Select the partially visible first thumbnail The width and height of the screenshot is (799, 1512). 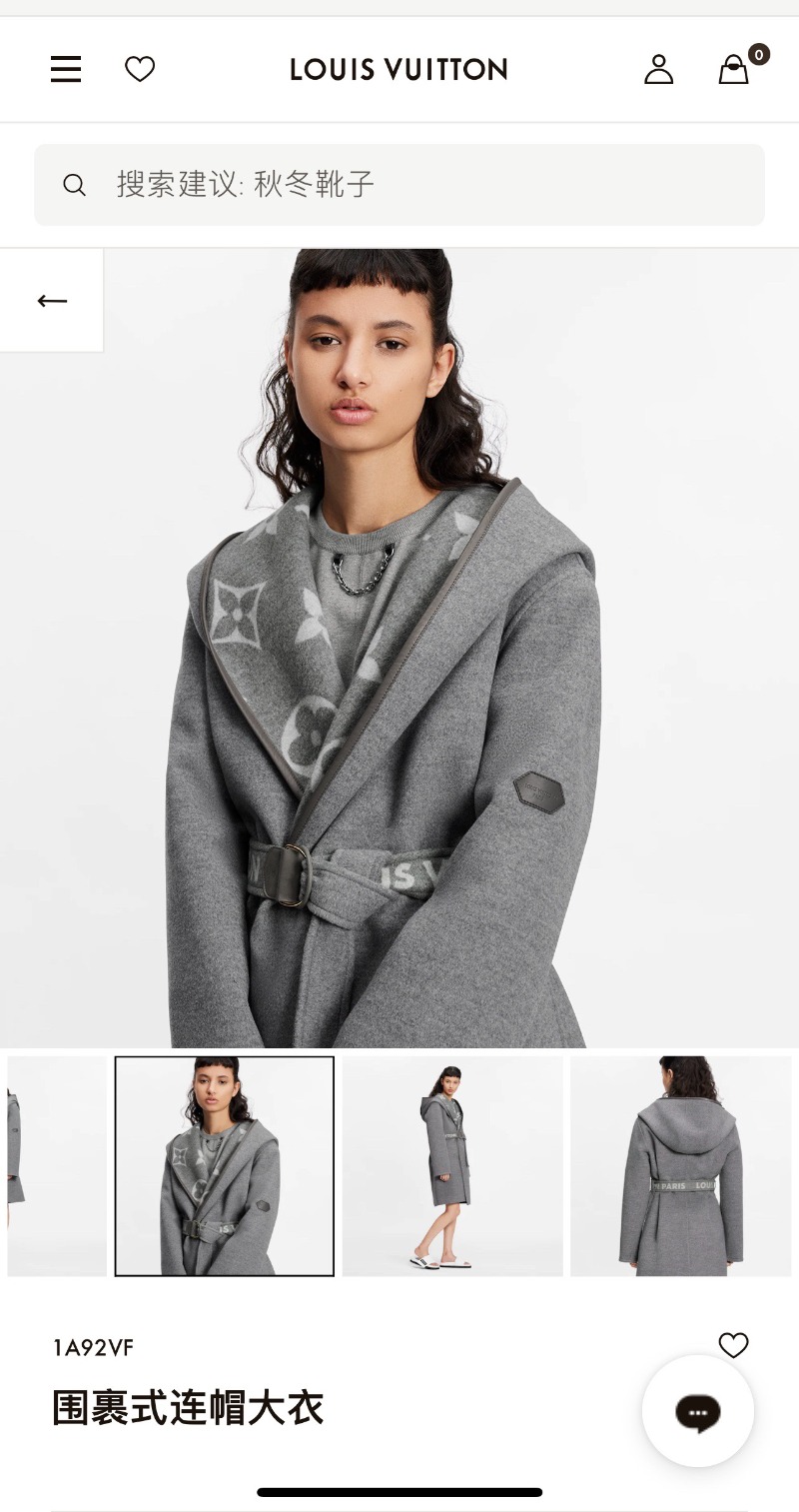pos(56,1166)
